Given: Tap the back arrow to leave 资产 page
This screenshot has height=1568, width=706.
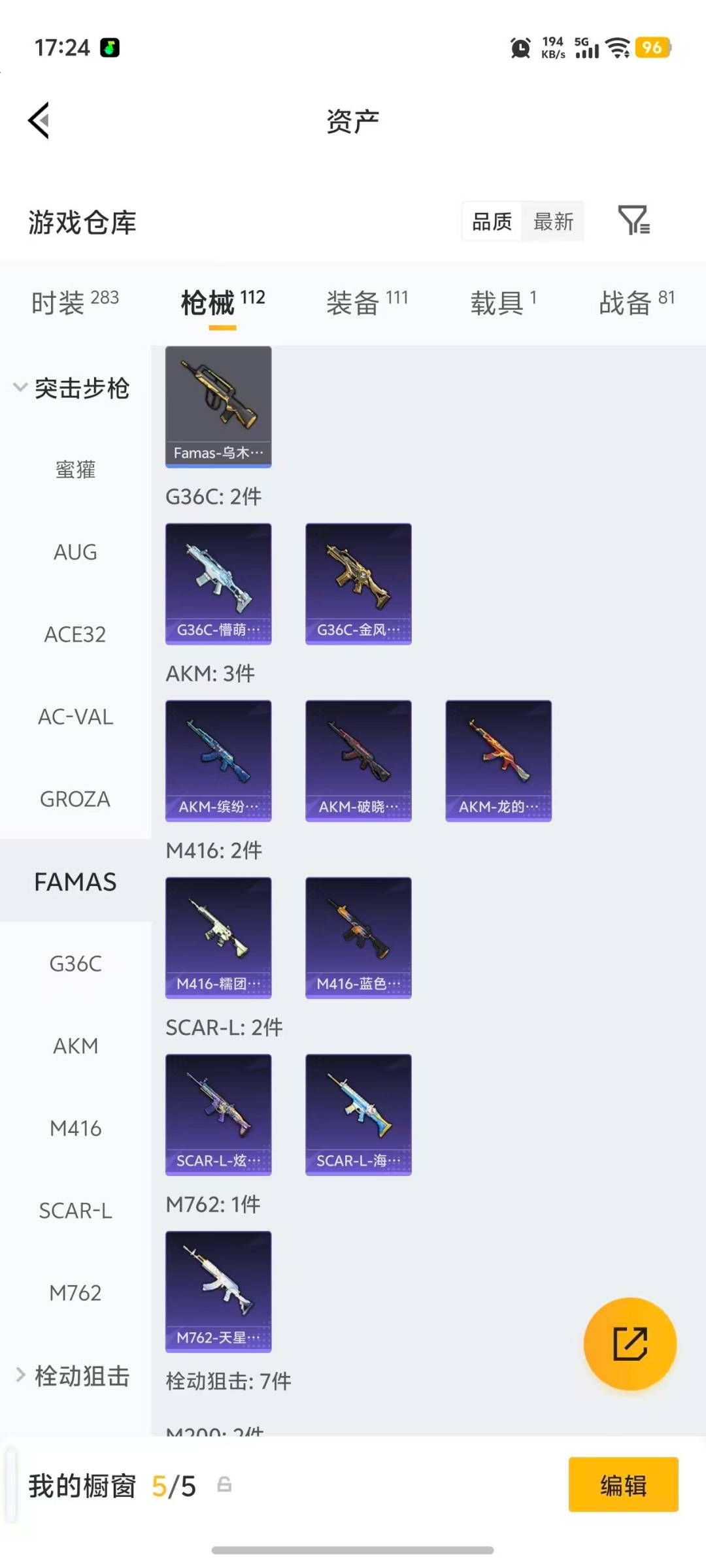Looking at the screenshot, I should [x=38, y=121].
